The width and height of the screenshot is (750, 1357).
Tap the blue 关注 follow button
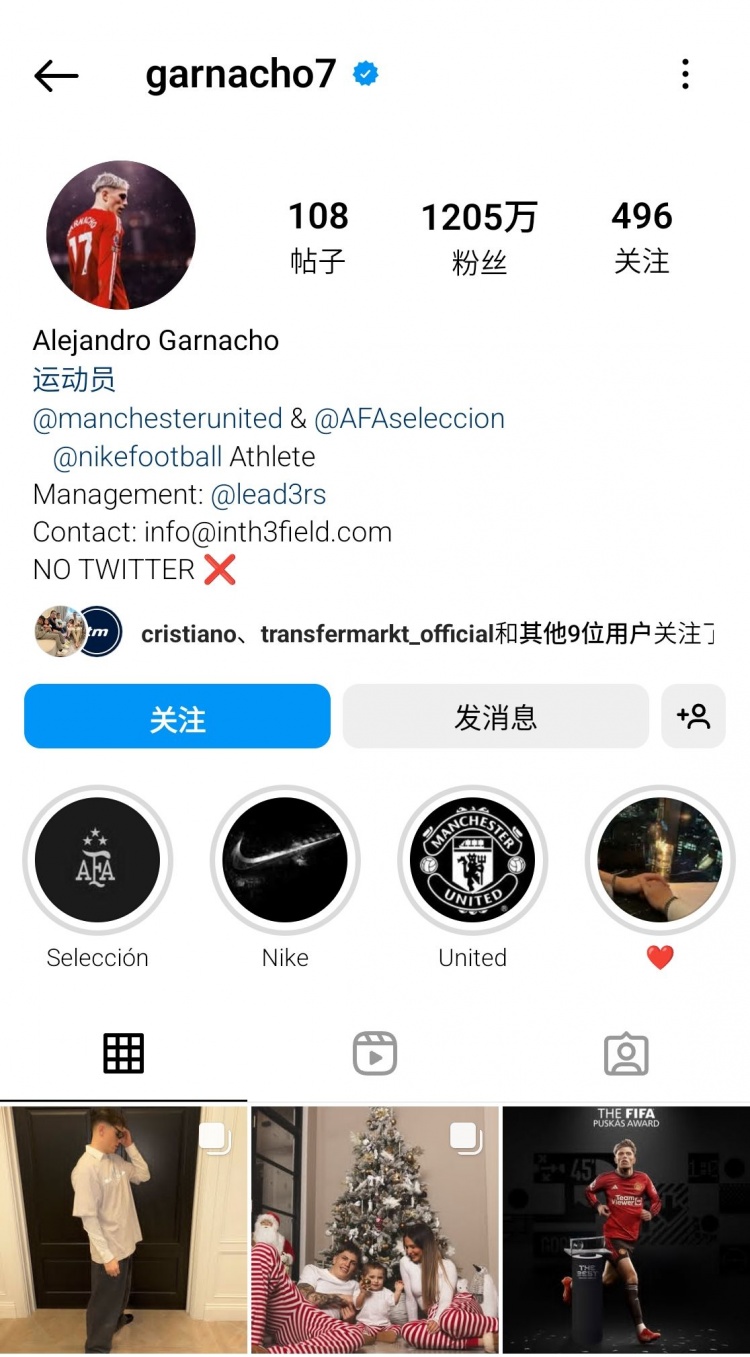coord(177,717)
